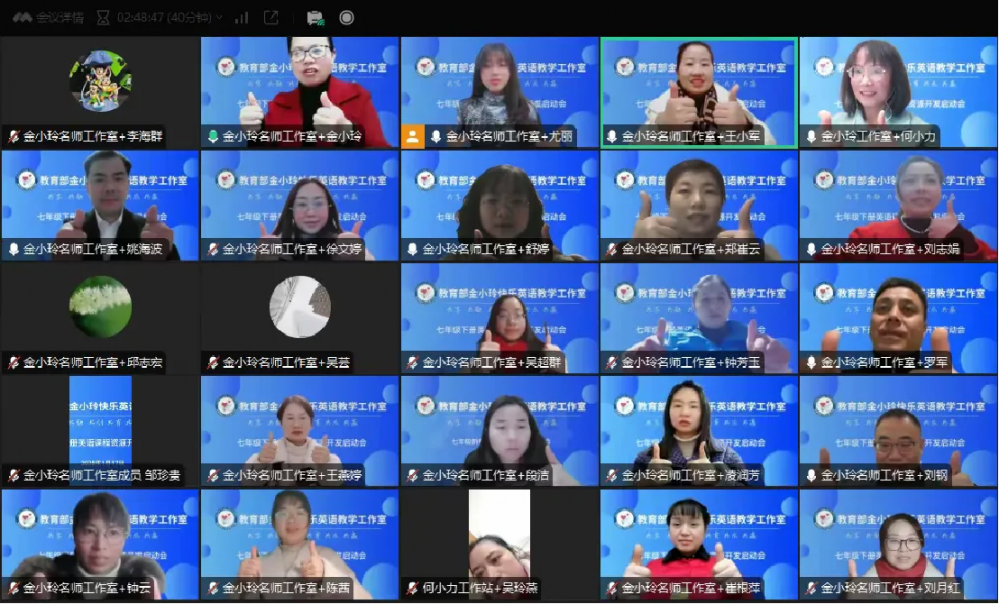
Task: Open the chat/caption icon in the top bar
Action: [x=314, y=17]
